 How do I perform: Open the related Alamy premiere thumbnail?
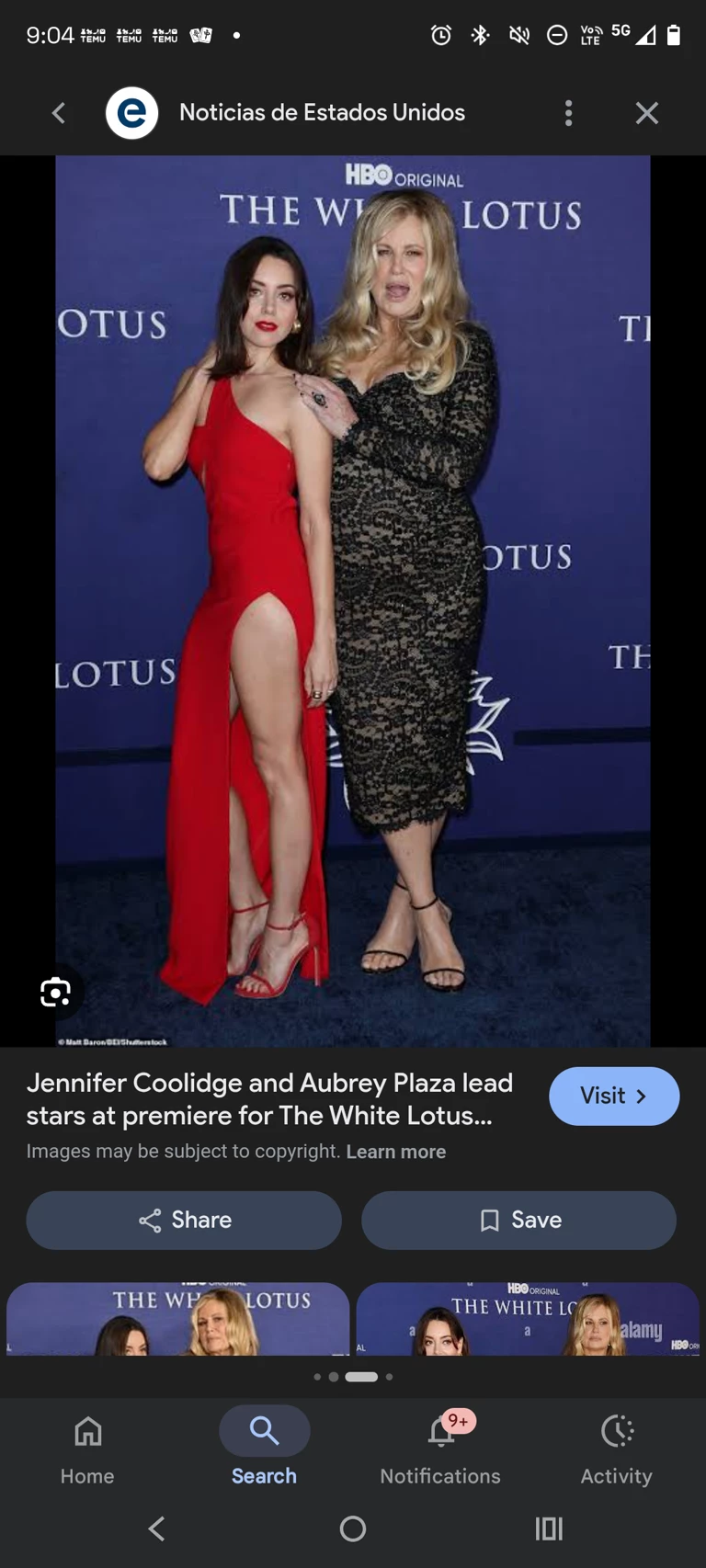(x=528, y=1319)
